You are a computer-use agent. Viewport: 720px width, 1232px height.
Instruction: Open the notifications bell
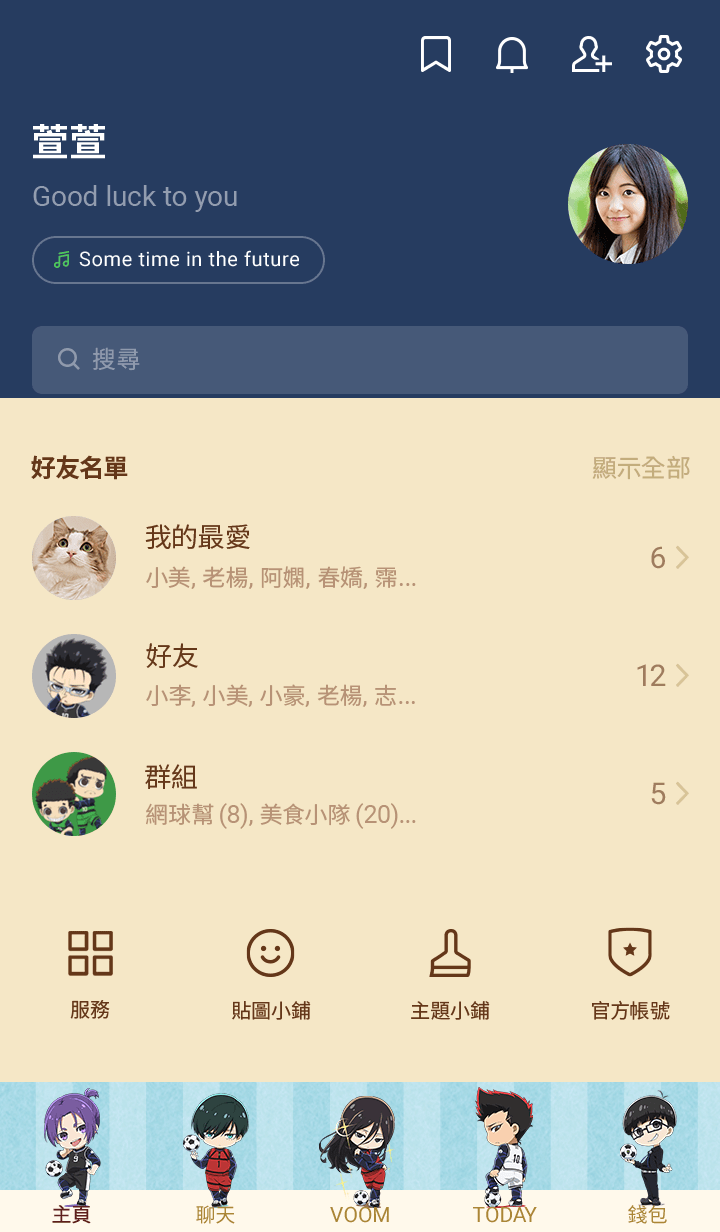pos(512,54)
